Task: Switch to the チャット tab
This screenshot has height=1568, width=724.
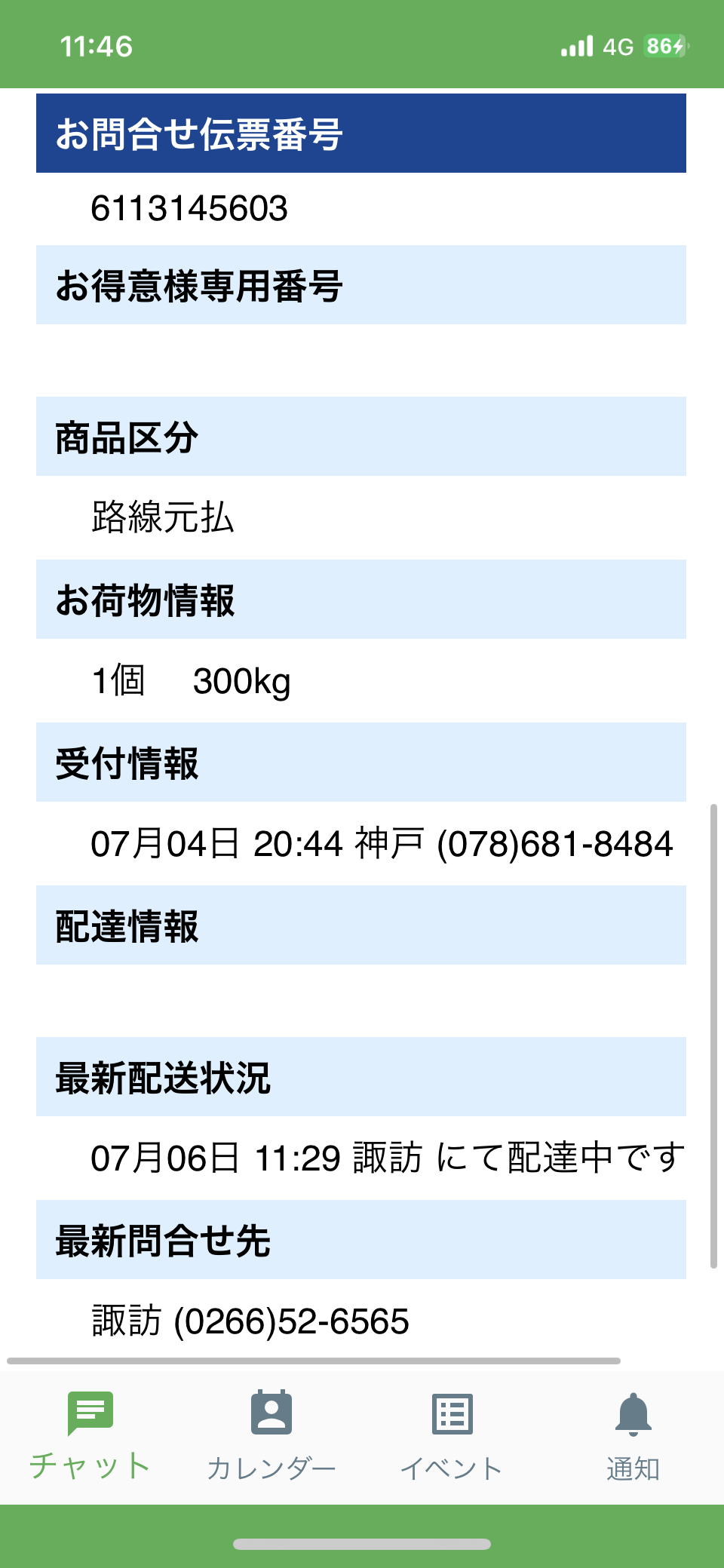Action: (90, 1436)
